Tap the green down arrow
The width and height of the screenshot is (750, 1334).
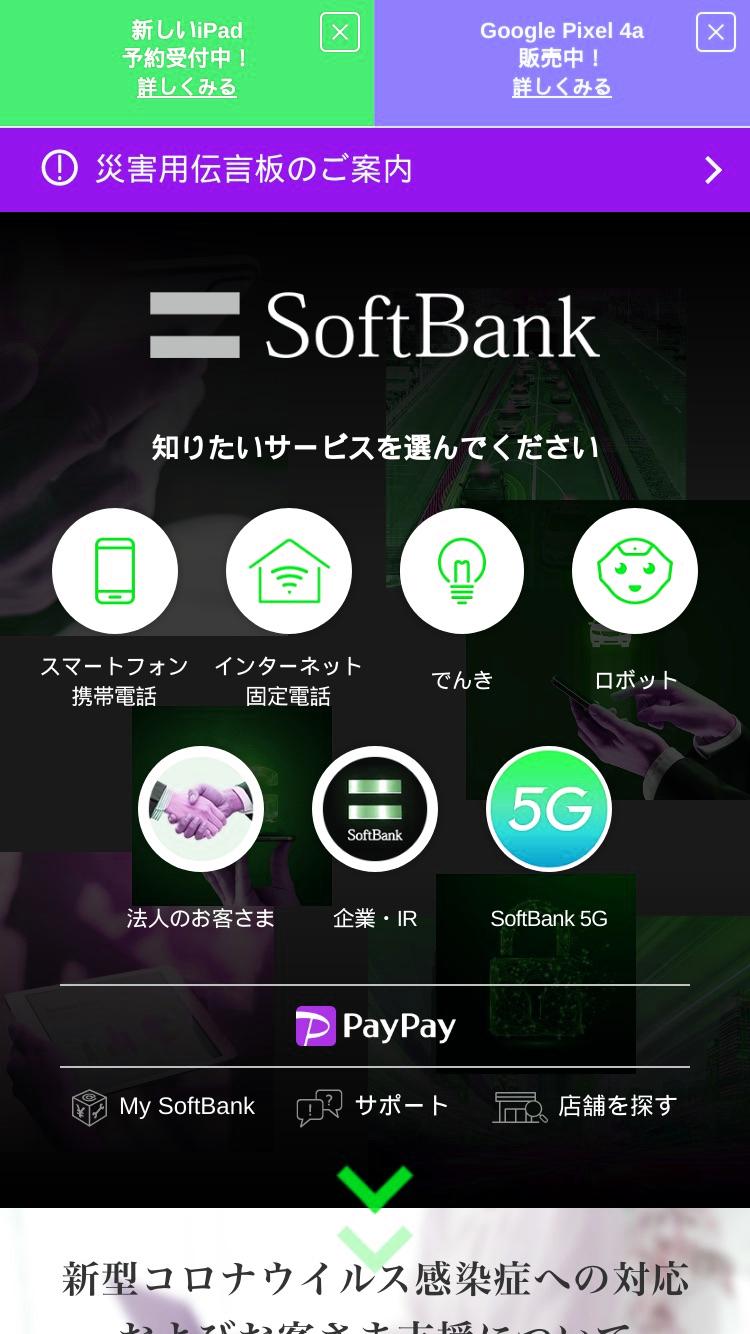pos(375,1188)
